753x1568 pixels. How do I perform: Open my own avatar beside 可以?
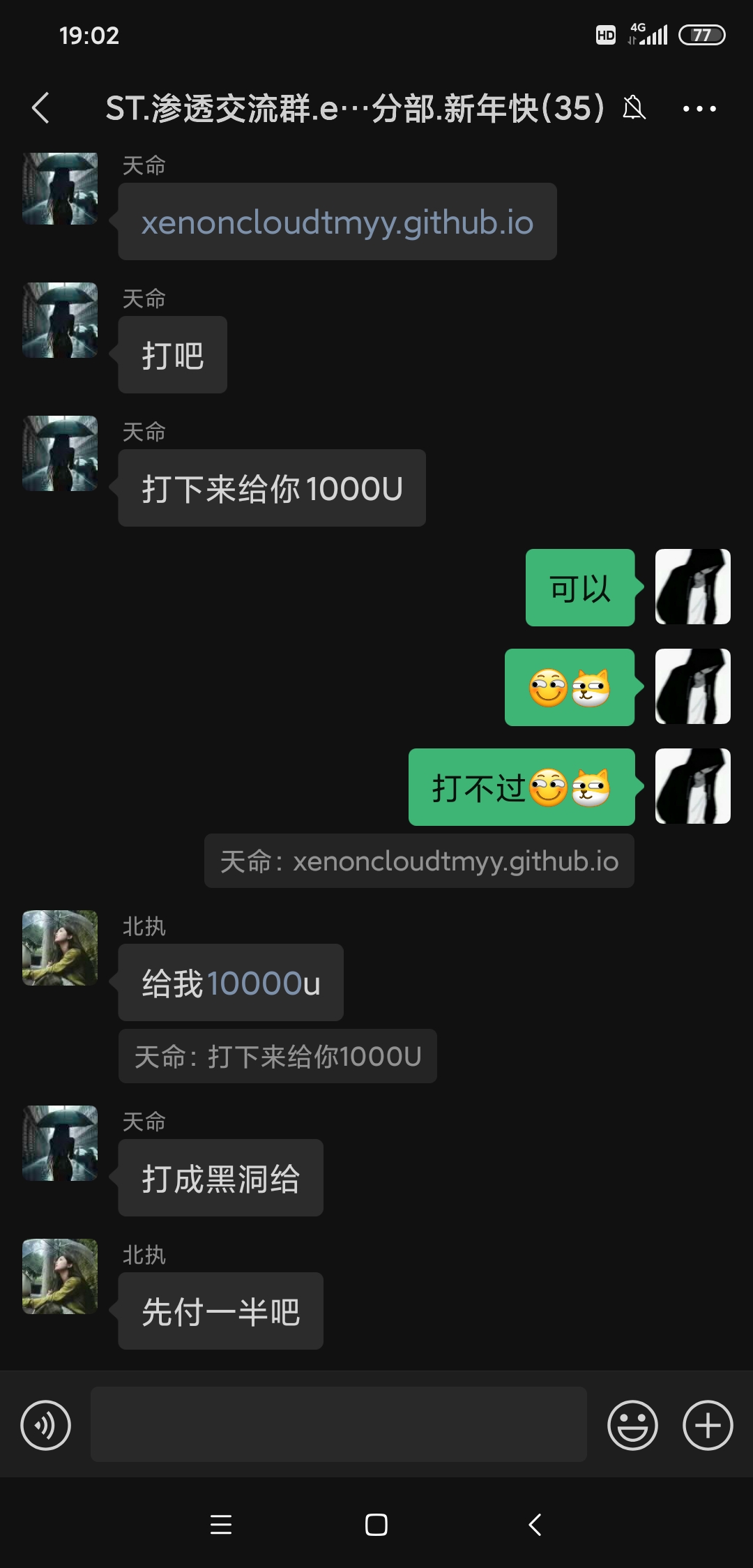point(692,587)
